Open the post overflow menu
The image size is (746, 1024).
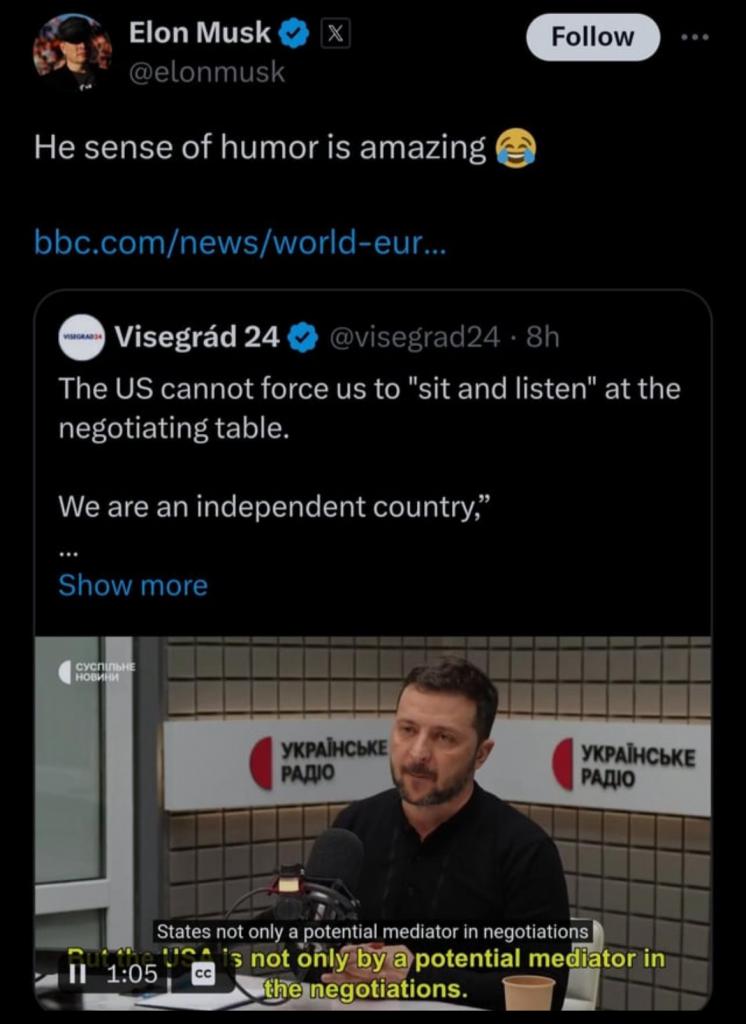(x=694, y=37)
